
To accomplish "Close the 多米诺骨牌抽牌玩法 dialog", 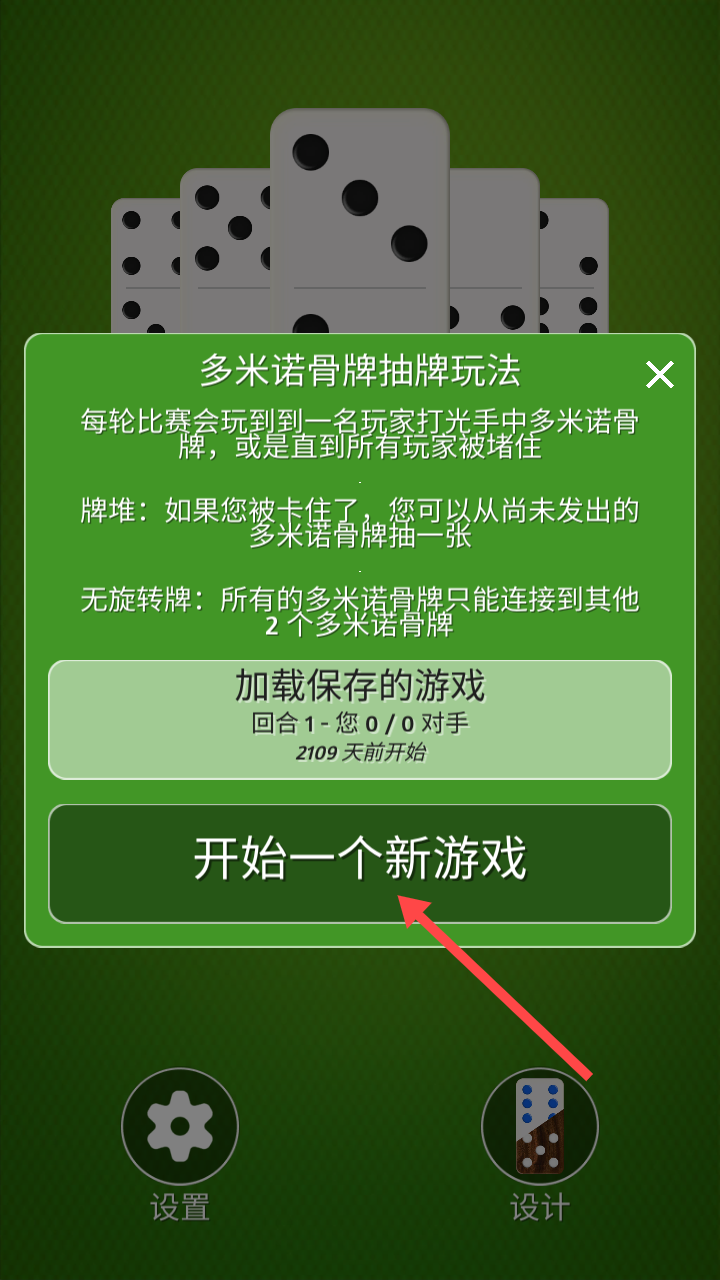I will [x=659, y=375].
